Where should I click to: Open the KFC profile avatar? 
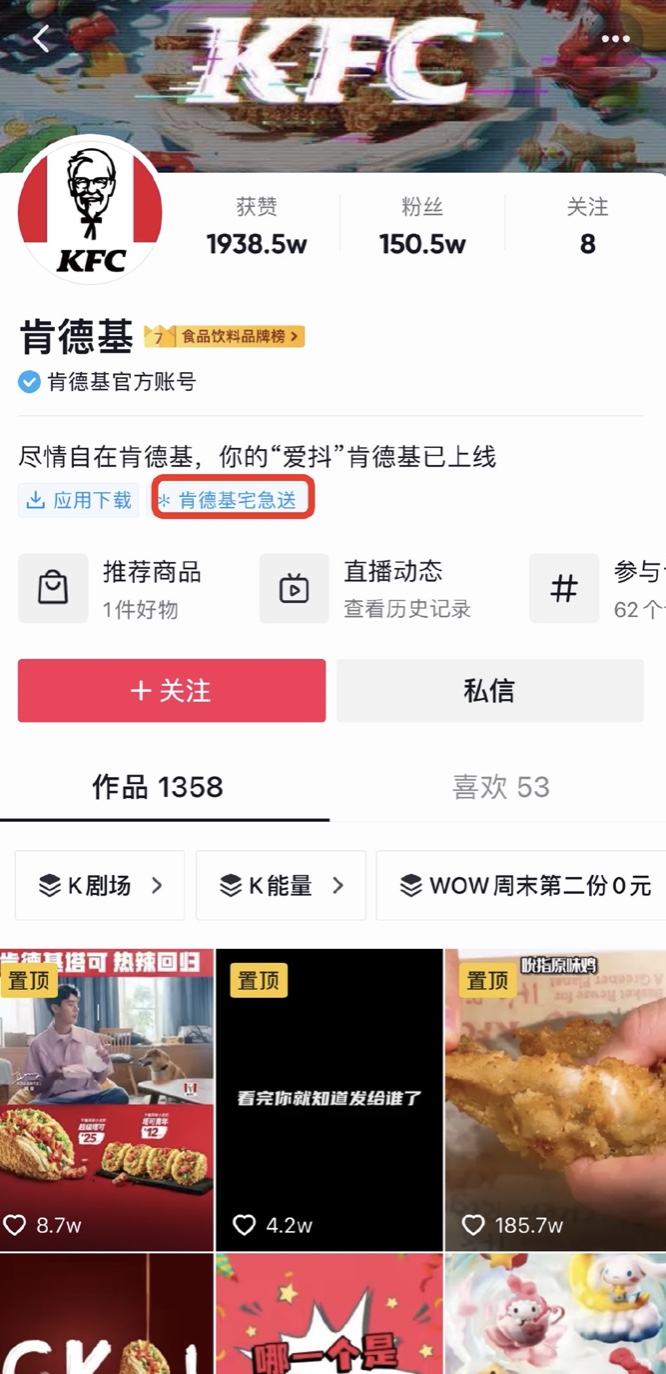[90, 209]
